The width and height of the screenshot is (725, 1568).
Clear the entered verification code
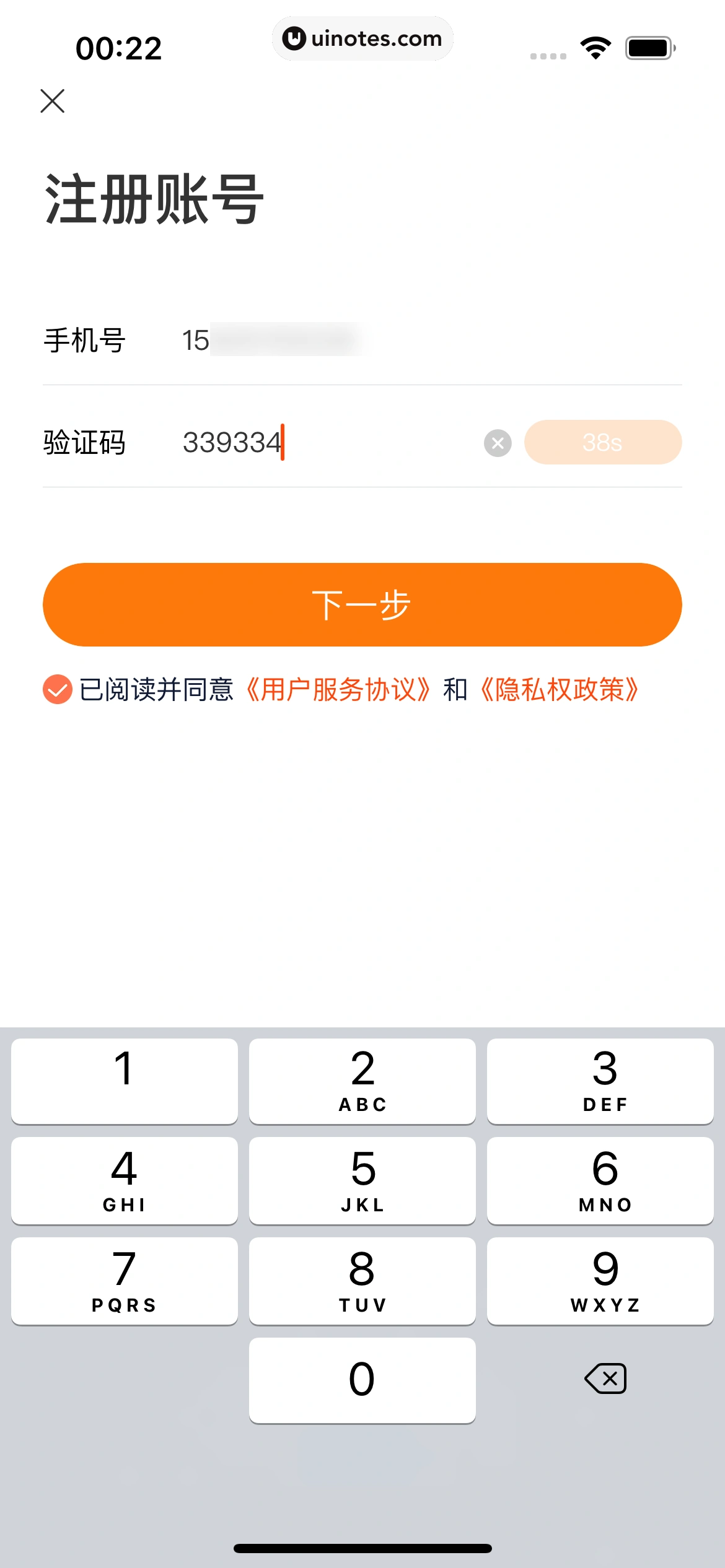[x=498, y=443]
